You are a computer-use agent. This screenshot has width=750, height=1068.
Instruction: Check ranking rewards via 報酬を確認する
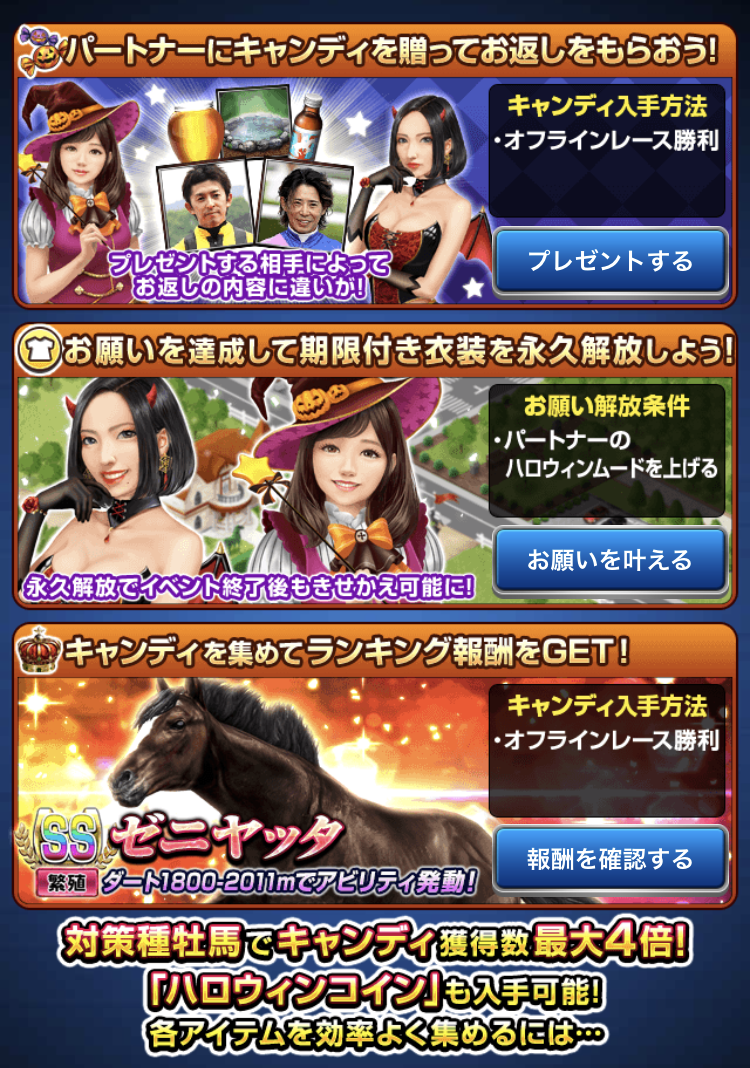pos(609,859)
